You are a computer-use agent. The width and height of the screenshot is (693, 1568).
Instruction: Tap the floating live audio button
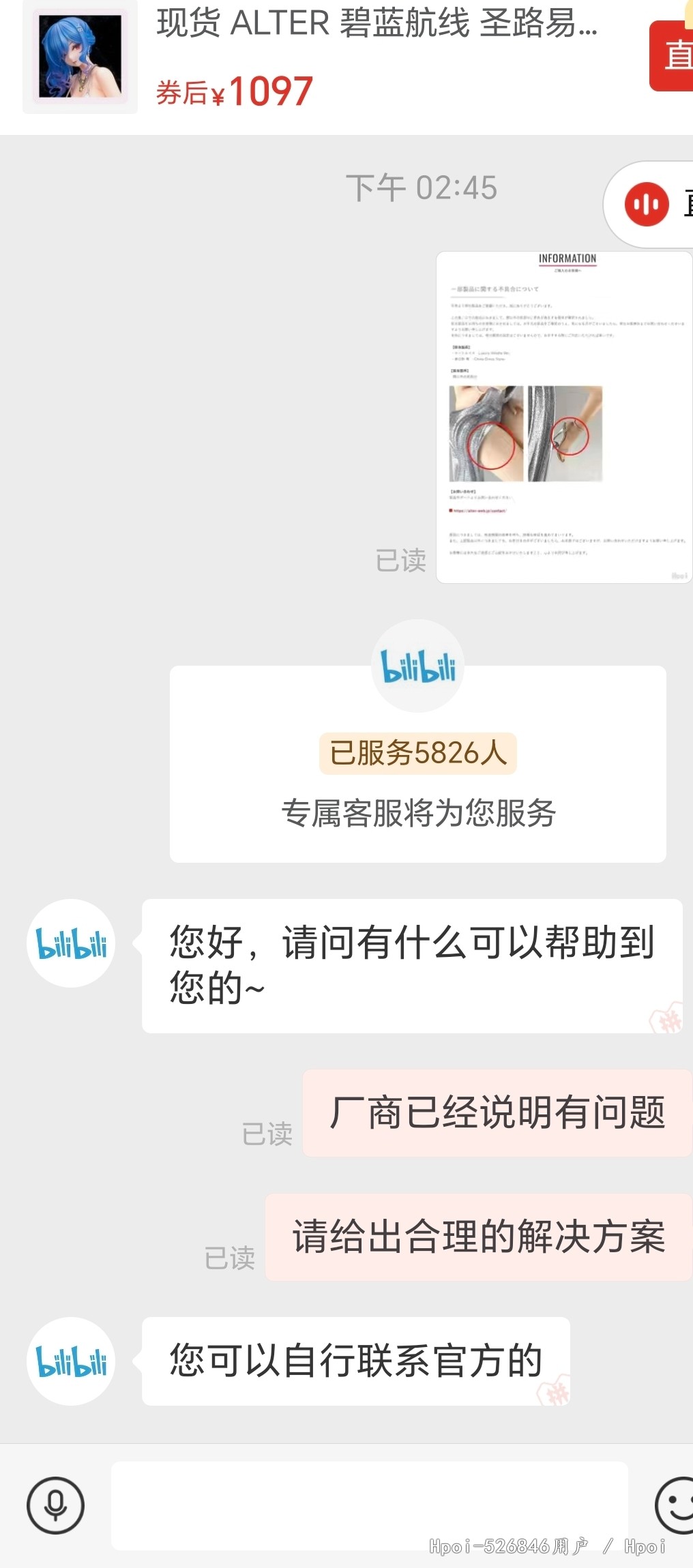pyautogui.click(x=649, y=204)
